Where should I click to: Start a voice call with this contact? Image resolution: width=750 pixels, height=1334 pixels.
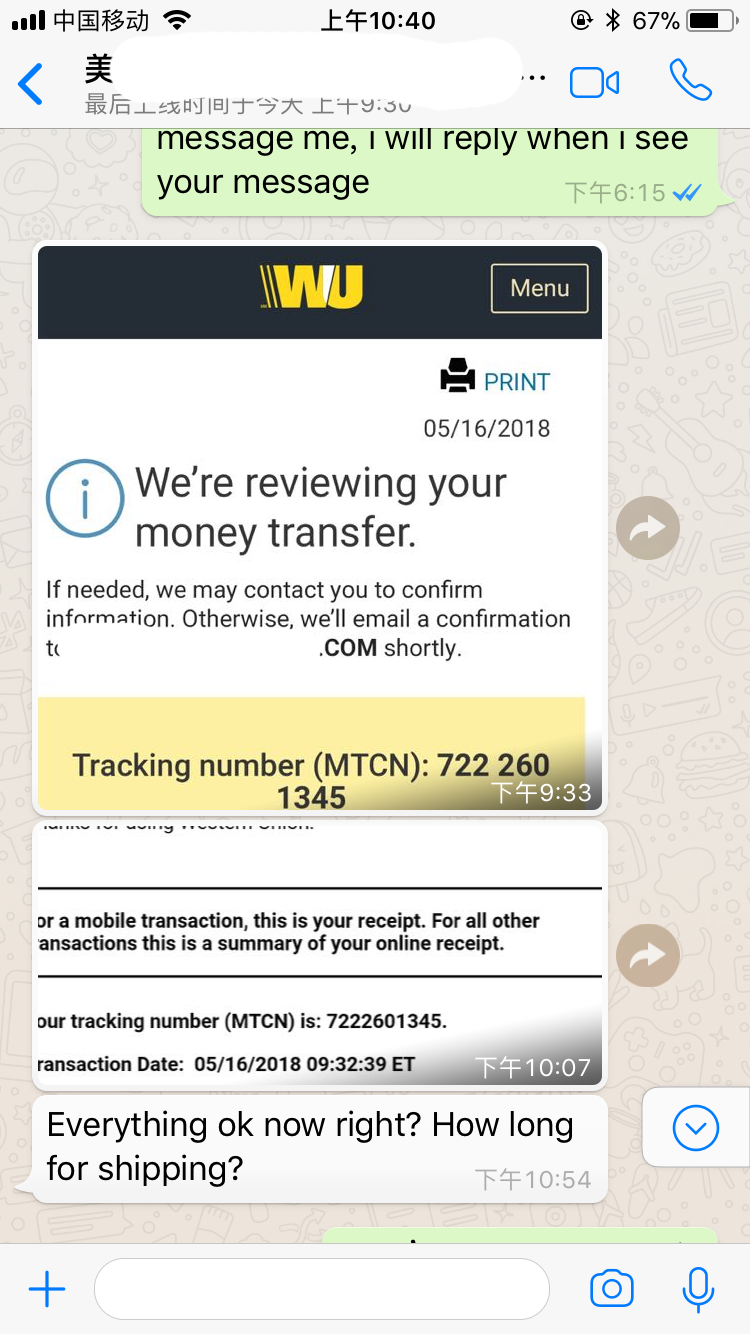(690, 81)
